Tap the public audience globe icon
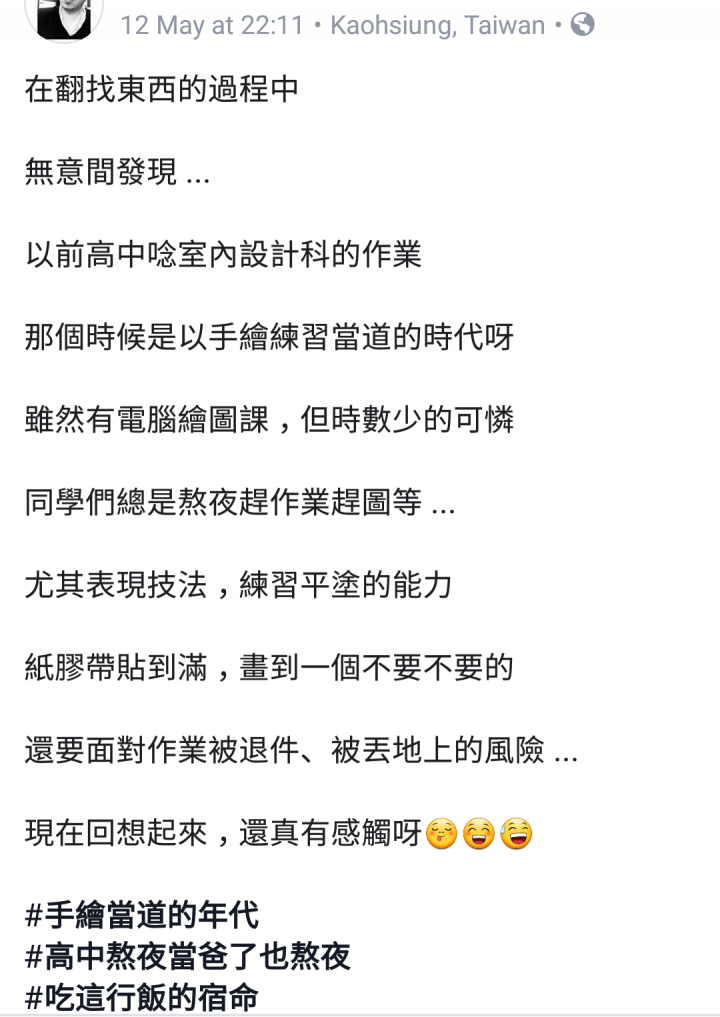Screen dimensions: 720x1017 [x=582, y=25]
